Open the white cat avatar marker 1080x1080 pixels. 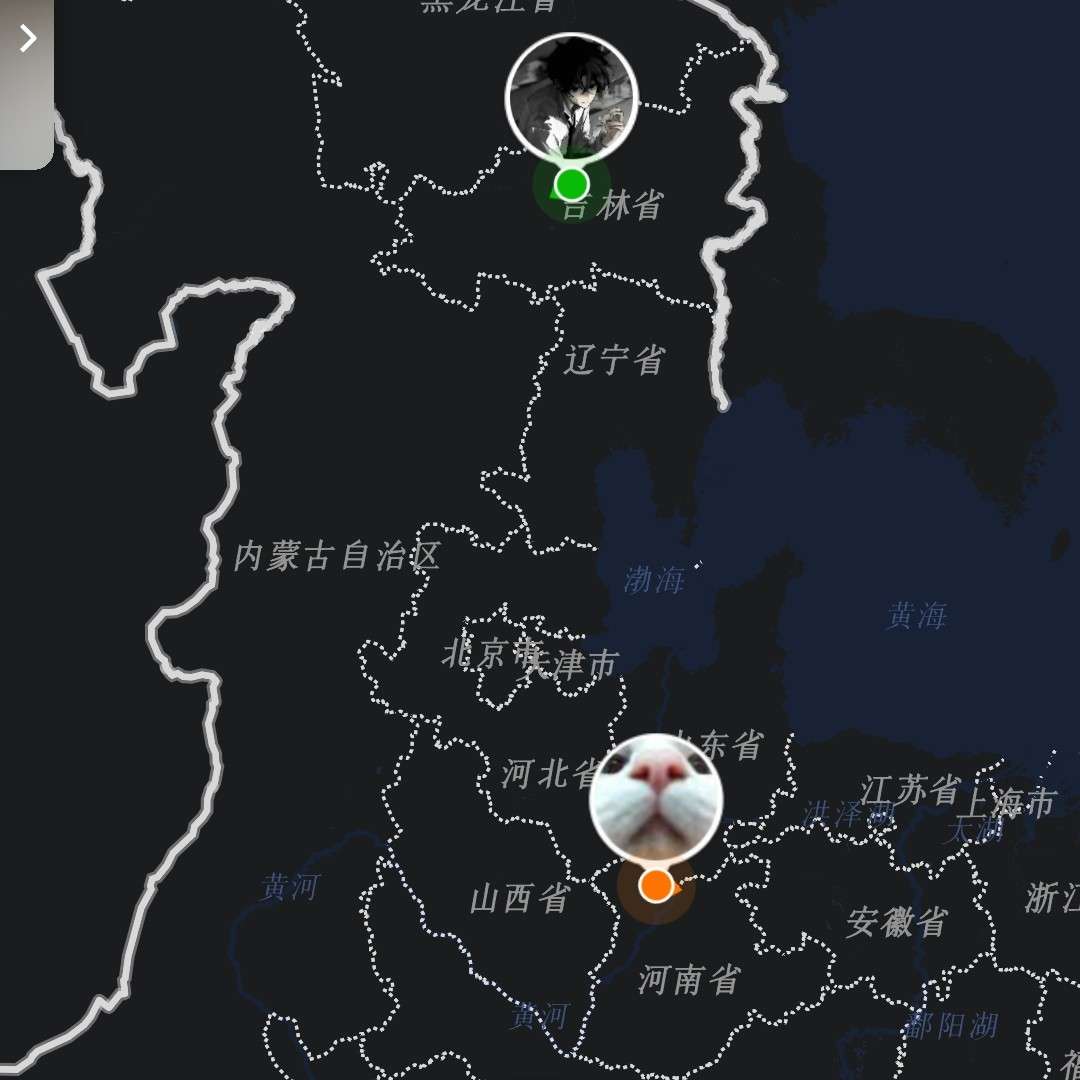point(655,797)
